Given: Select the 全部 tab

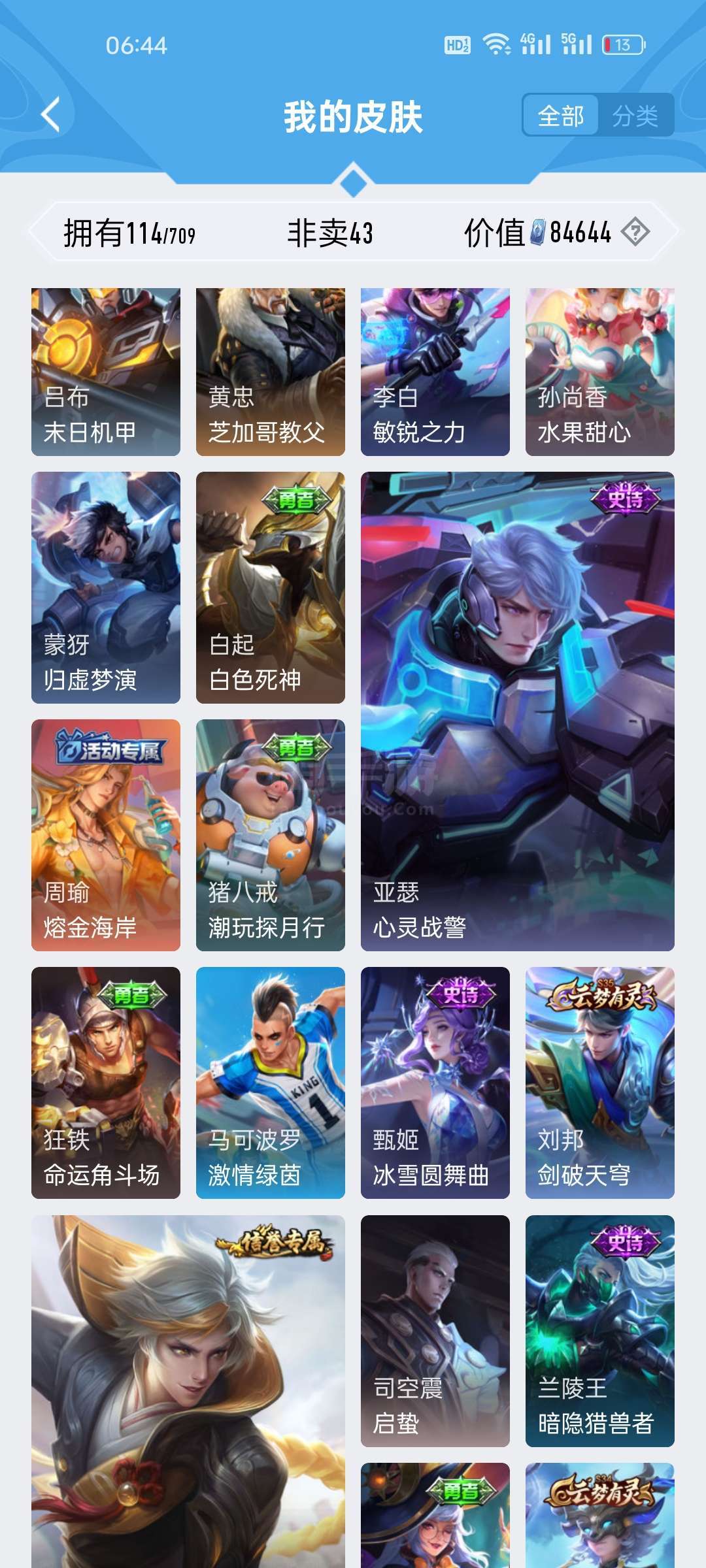Looking at the screenshot, I should pyautogui.click(x=561, y=116).
